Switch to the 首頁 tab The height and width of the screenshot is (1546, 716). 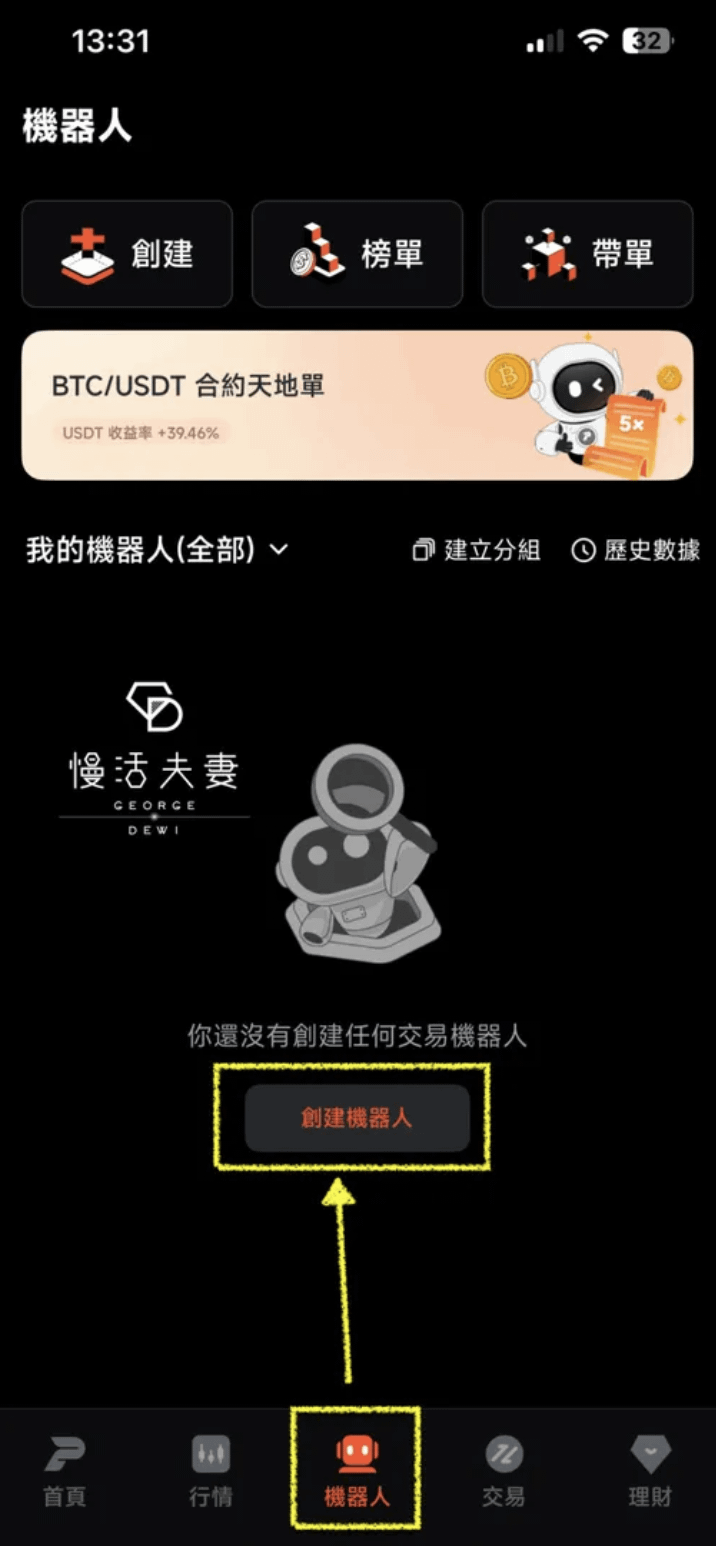point(65,1471)
